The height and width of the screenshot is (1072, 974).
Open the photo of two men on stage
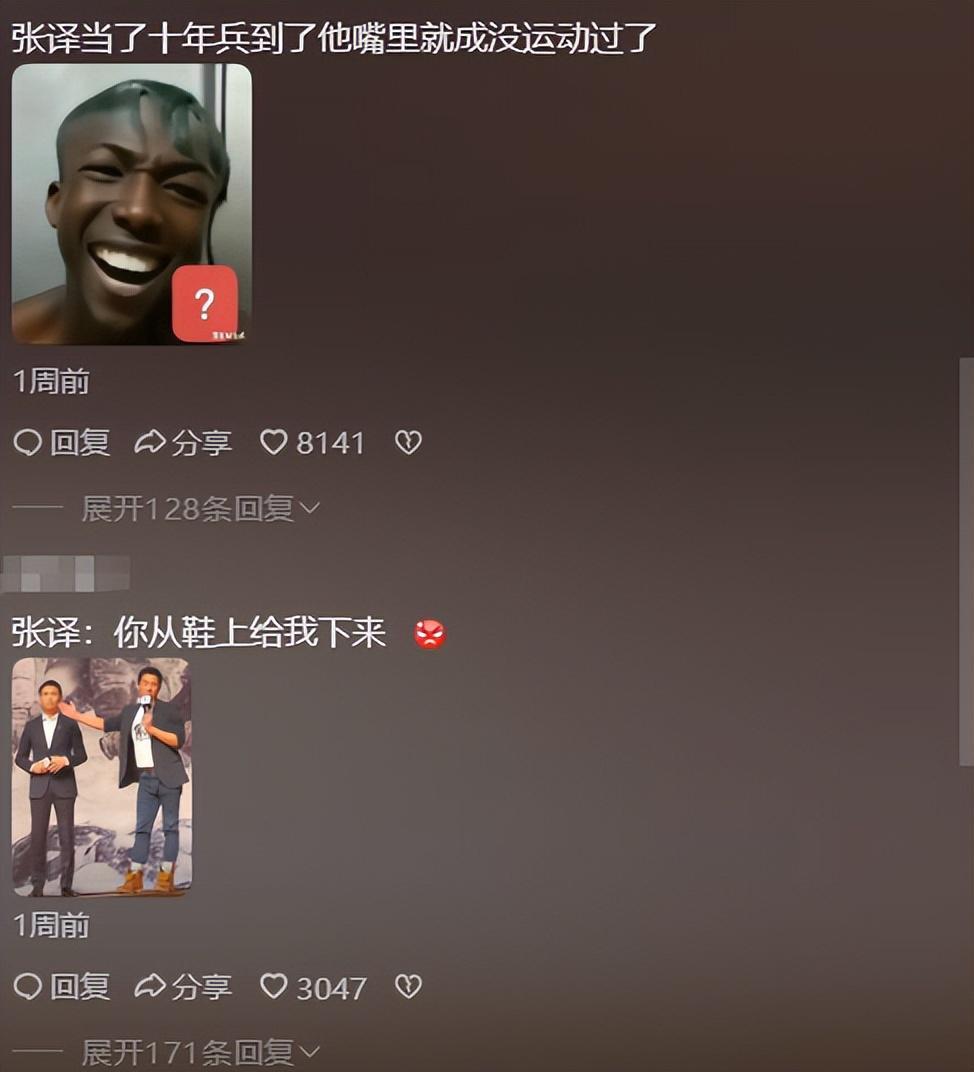(x=101, y=776)
